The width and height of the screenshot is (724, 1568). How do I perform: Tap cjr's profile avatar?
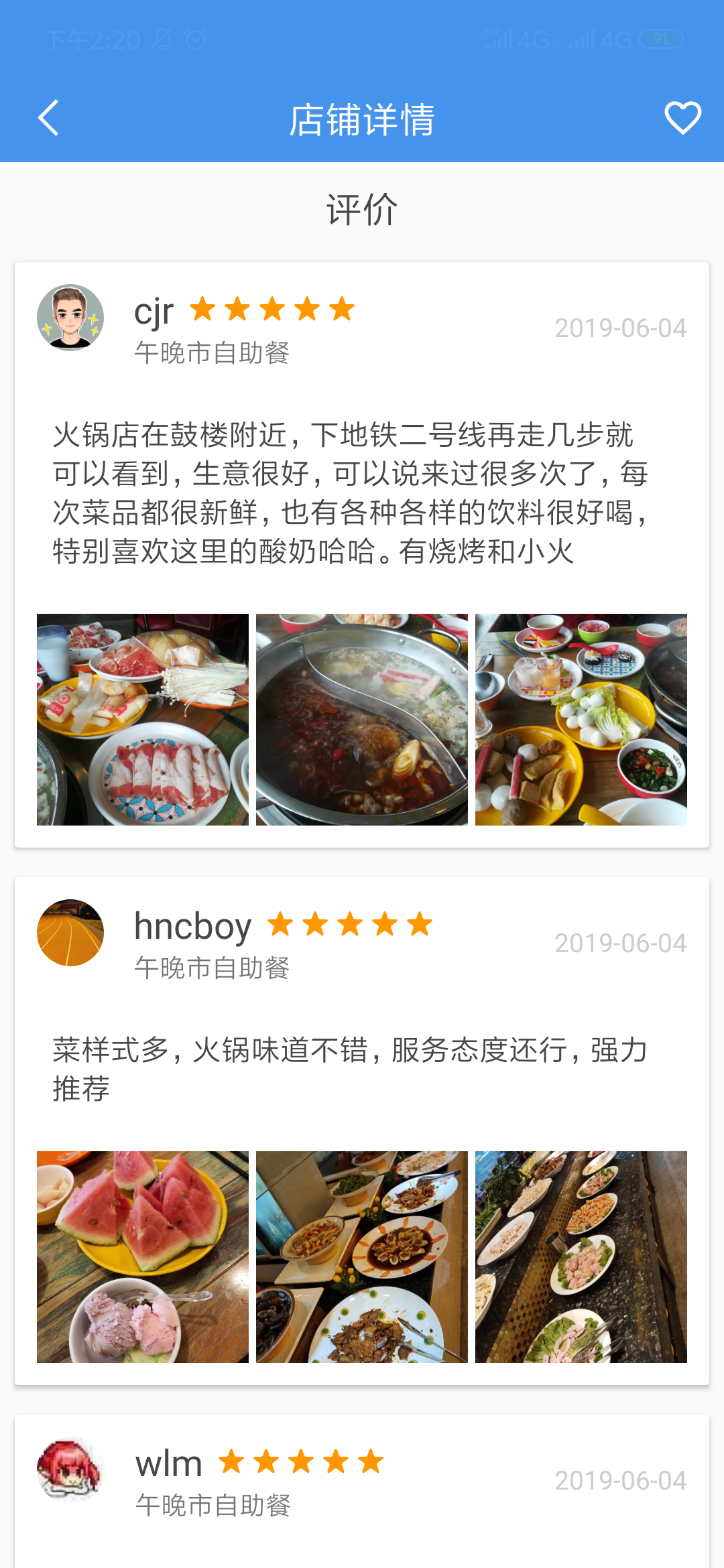coord(70,318)
